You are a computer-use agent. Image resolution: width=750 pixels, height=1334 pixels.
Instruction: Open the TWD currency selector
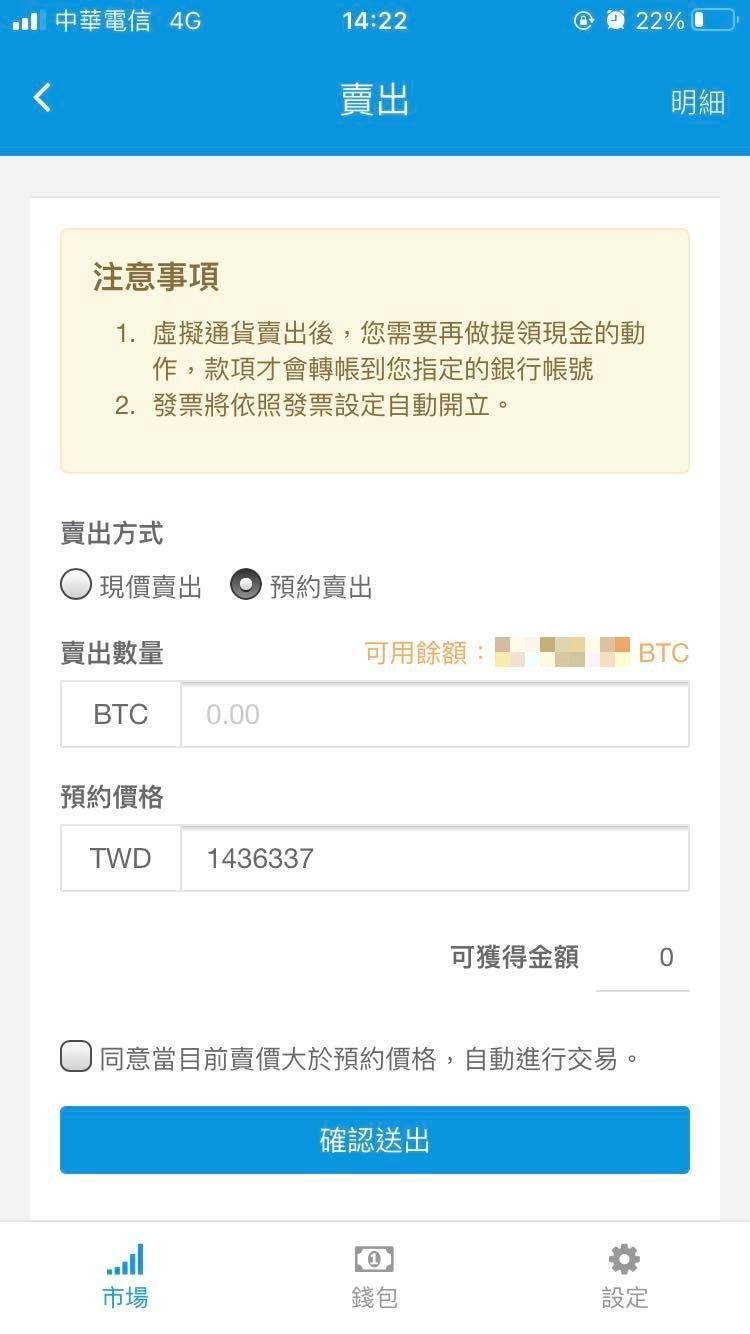pyautogui.click(x=119, y=858)
